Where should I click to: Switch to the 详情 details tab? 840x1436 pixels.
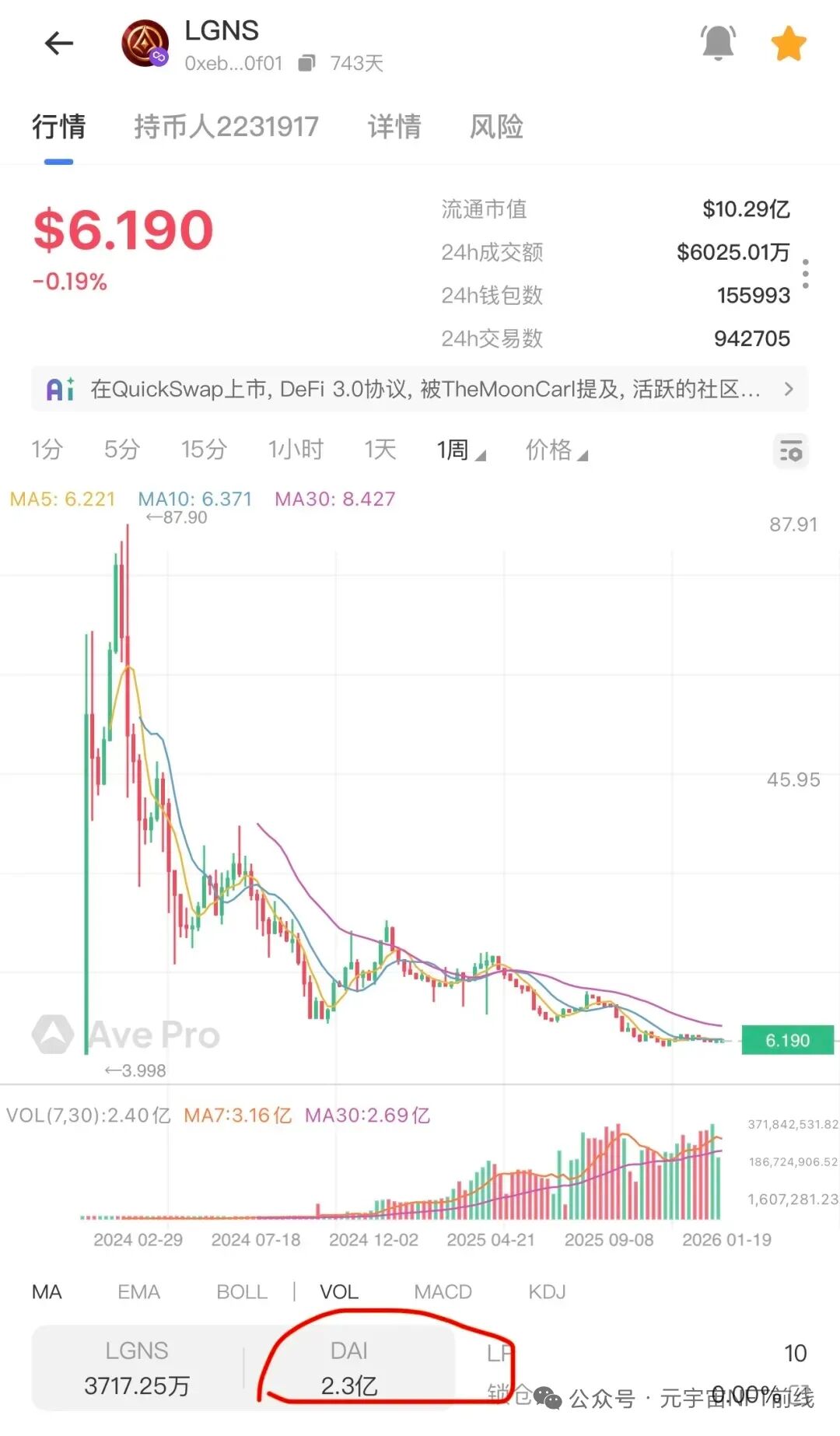click(x=394, y=126)
